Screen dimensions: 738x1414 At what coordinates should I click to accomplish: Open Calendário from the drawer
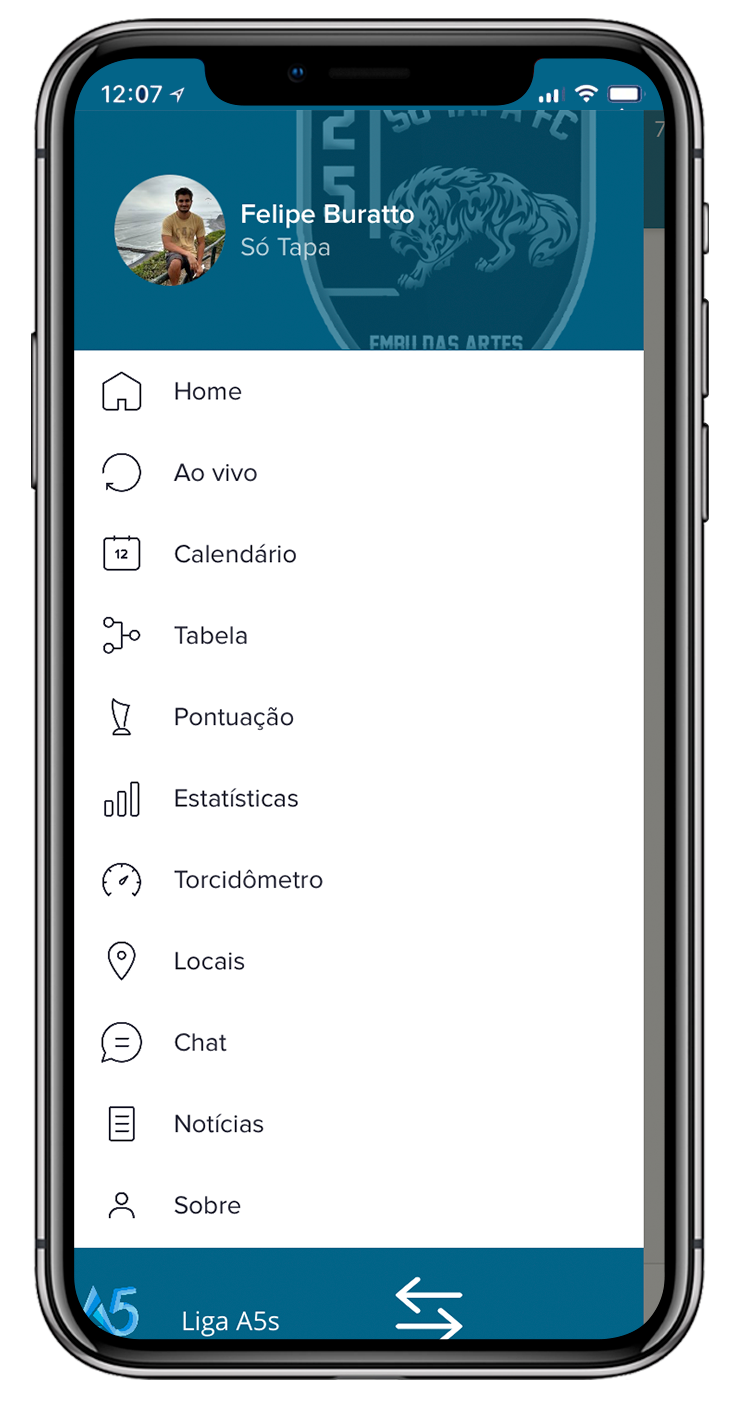[x=235, y=554]
